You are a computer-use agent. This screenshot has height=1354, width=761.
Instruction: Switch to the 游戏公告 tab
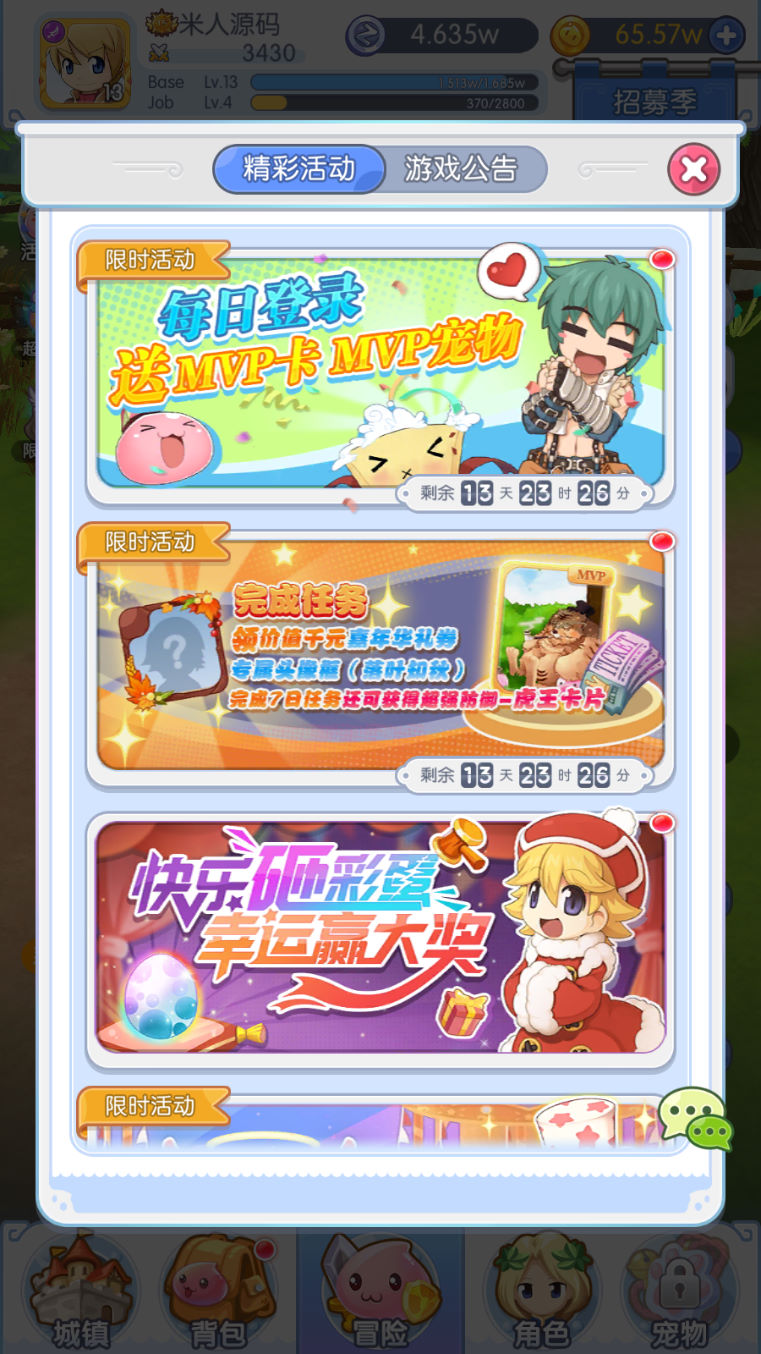[x=463, y=169]
